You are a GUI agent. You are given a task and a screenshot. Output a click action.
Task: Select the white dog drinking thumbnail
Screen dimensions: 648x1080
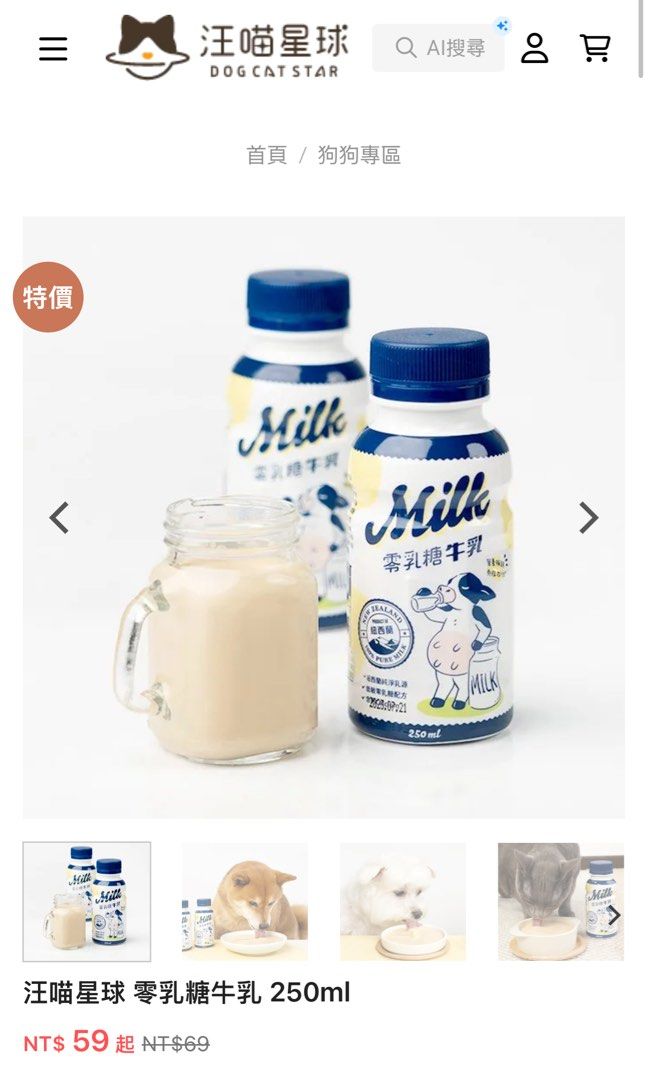403,901
